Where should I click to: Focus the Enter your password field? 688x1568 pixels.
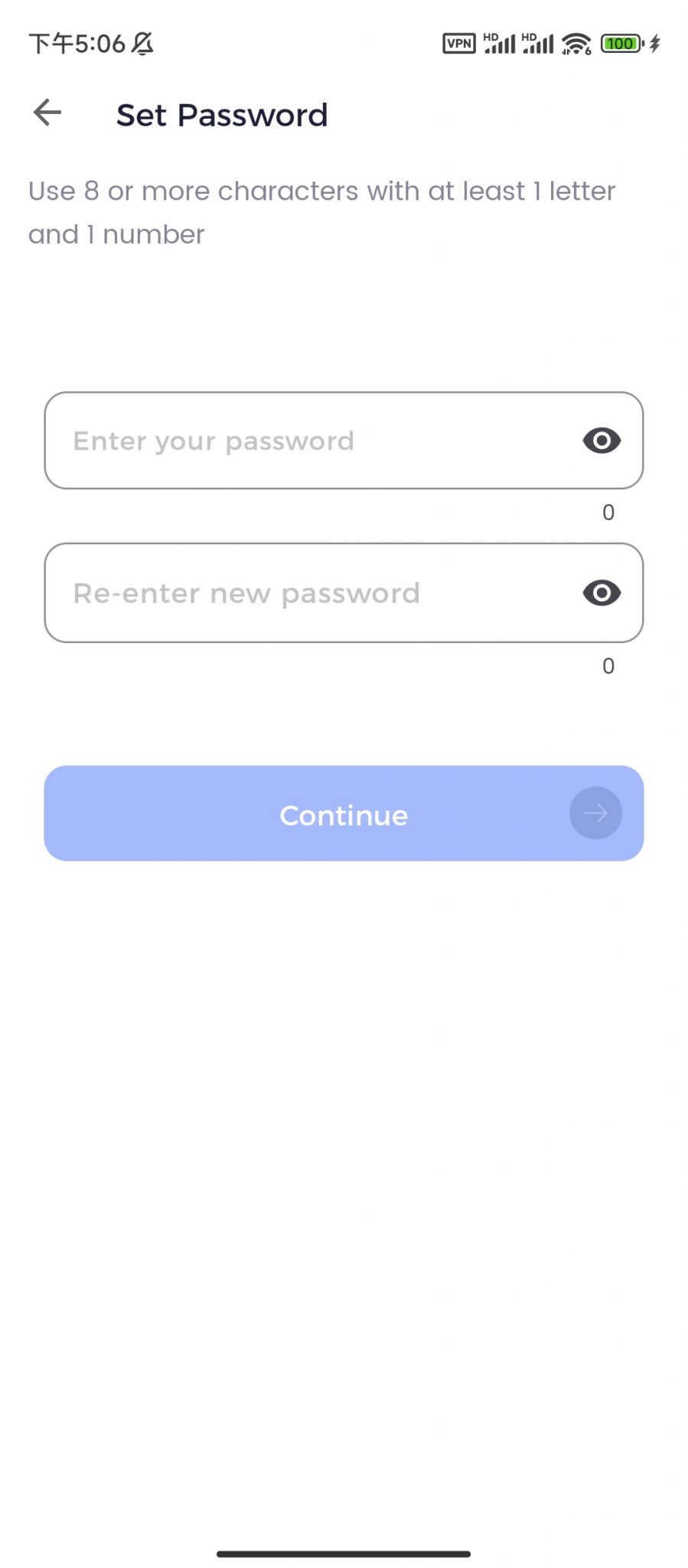tap(306, 441)
